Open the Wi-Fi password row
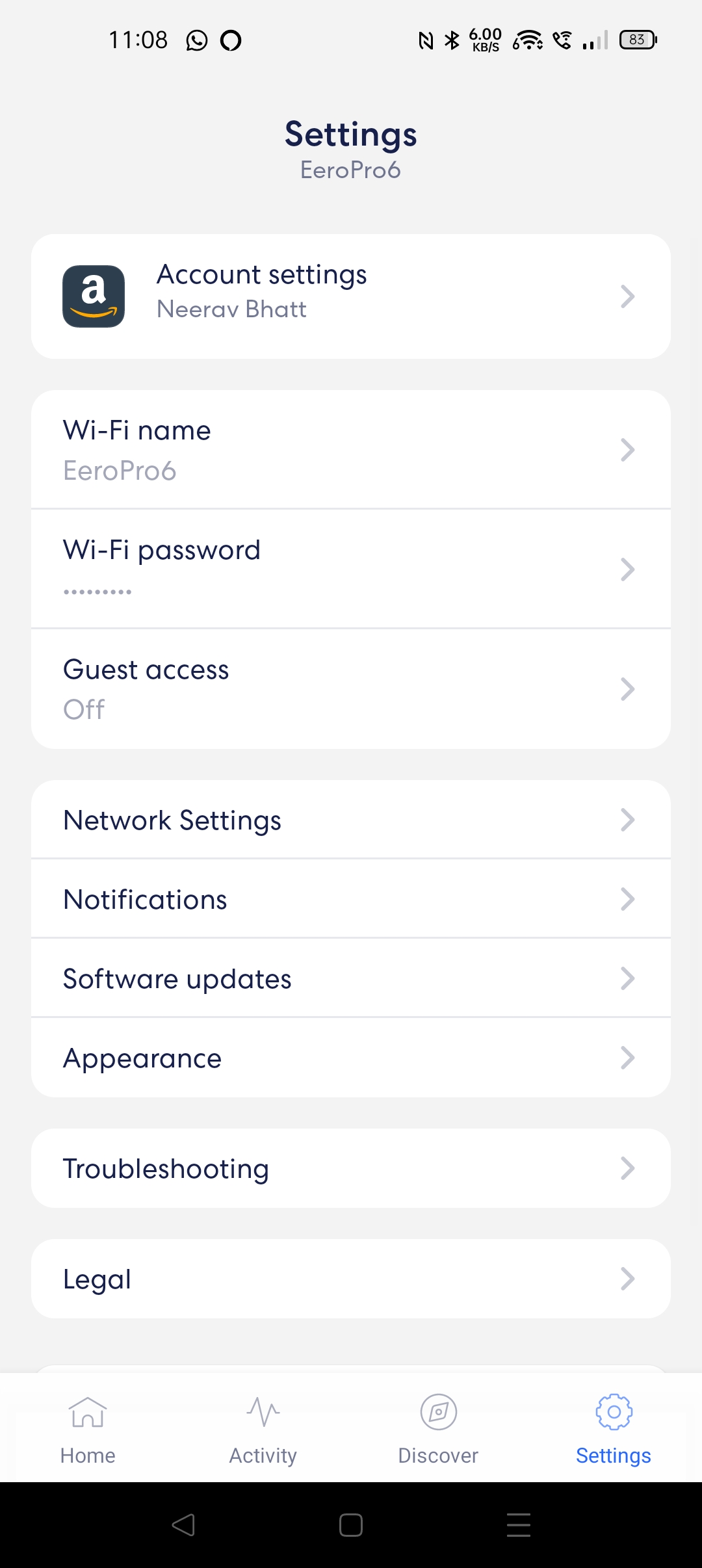 point(351,569)
